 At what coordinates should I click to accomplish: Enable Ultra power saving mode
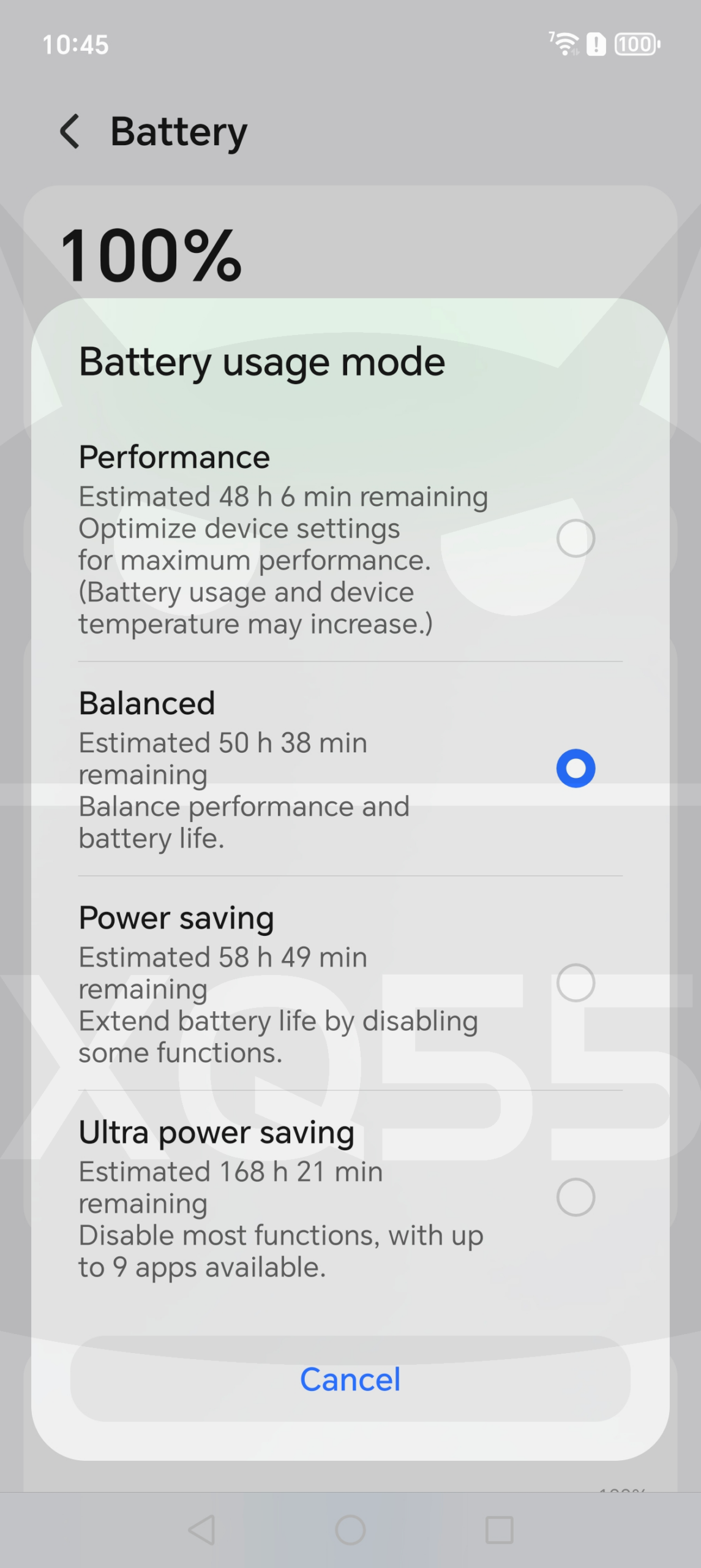[x=575, y=1197]
